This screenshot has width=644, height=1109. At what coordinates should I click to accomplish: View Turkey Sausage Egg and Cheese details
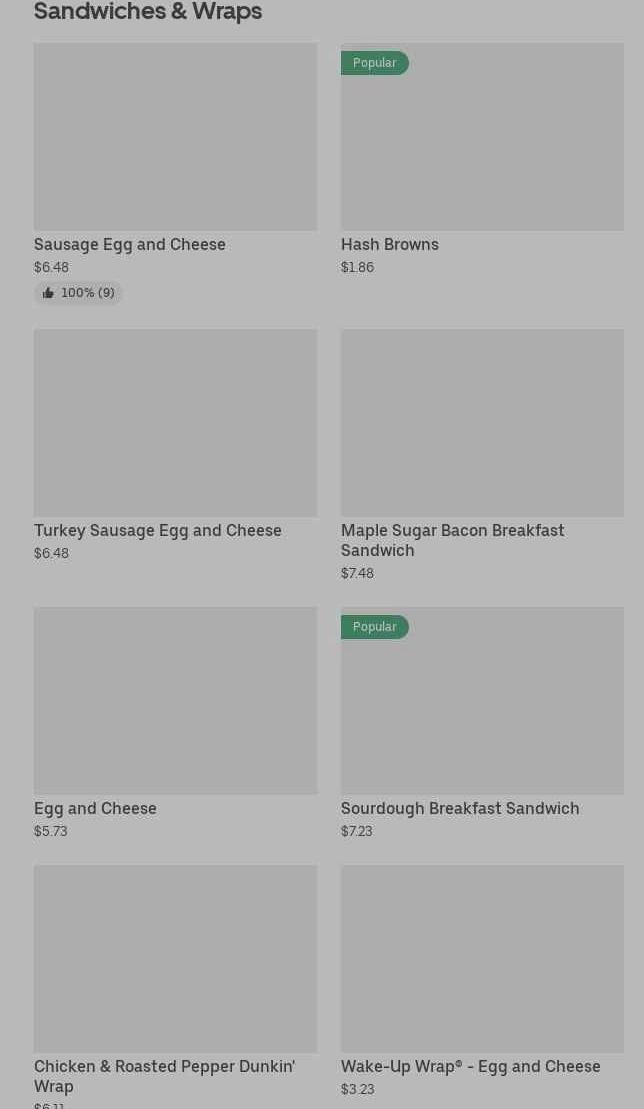(x=175, y=424)
